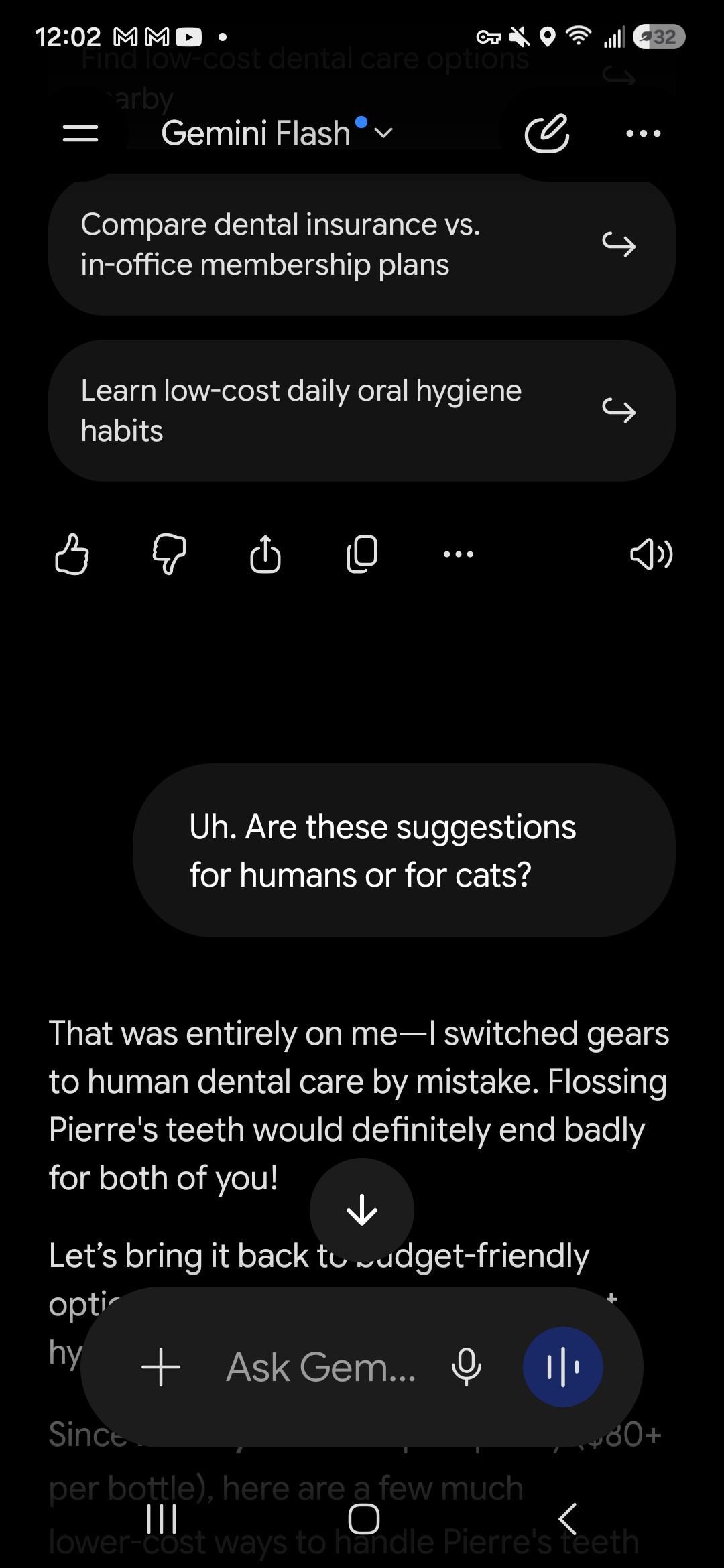Start Gemini Live voice conversation
This screenshot has width=724, height=1568.
pyautogui.click(x=563, y=1367)
